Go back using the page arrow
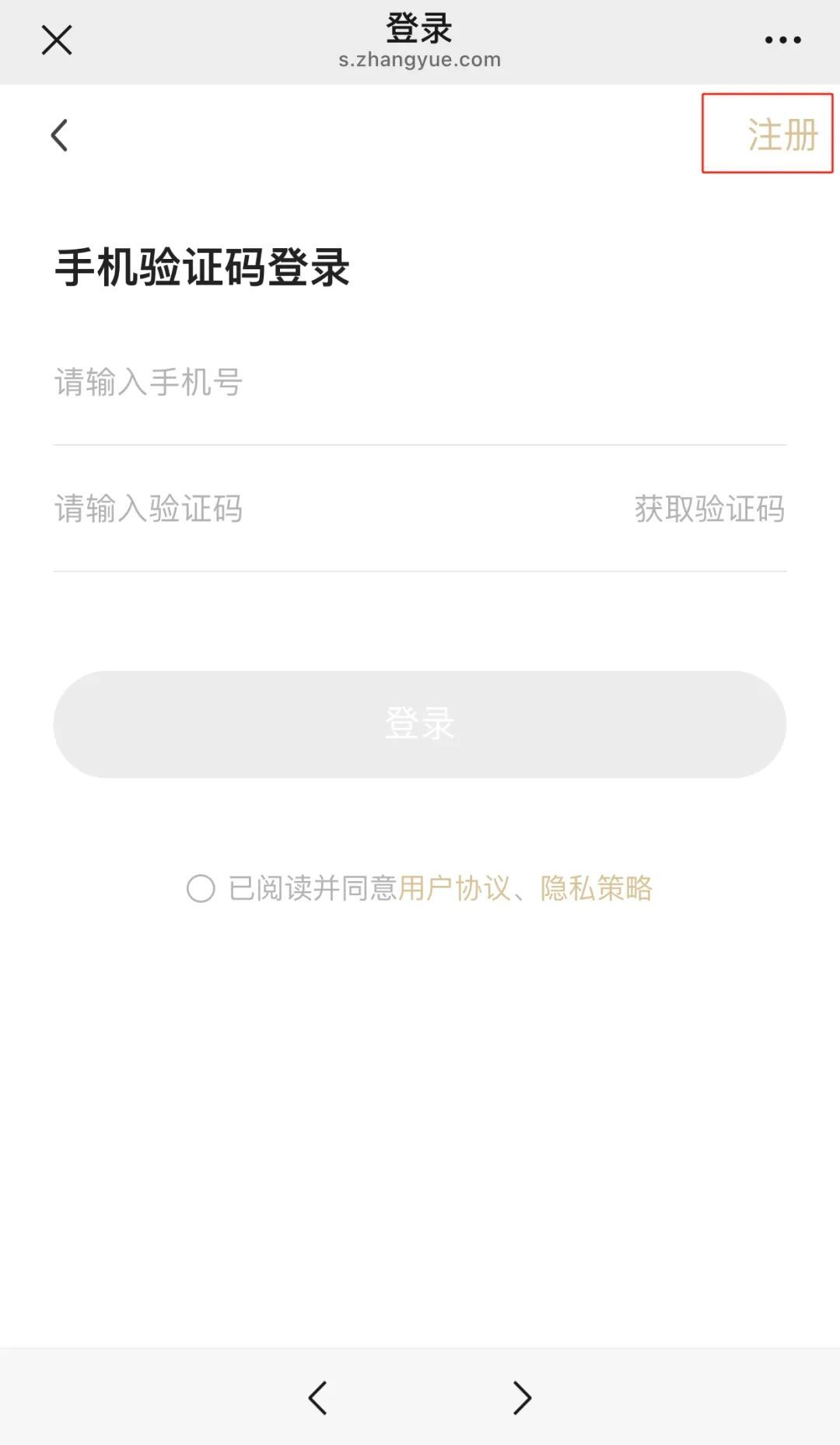840x1445 pixels. 60,135
